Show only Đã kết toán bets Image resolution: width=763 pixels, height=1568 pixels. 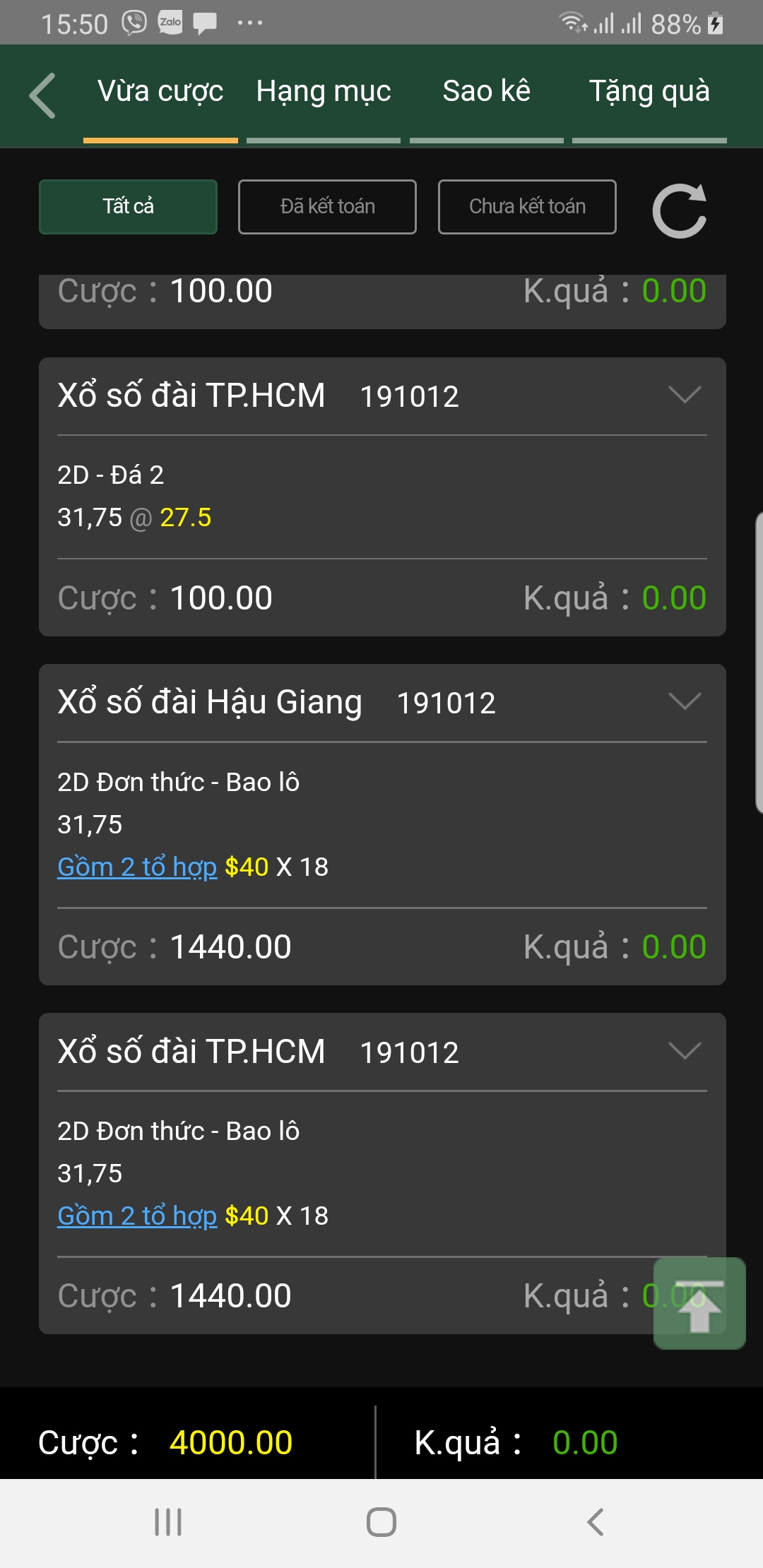[x=327, y=206]
